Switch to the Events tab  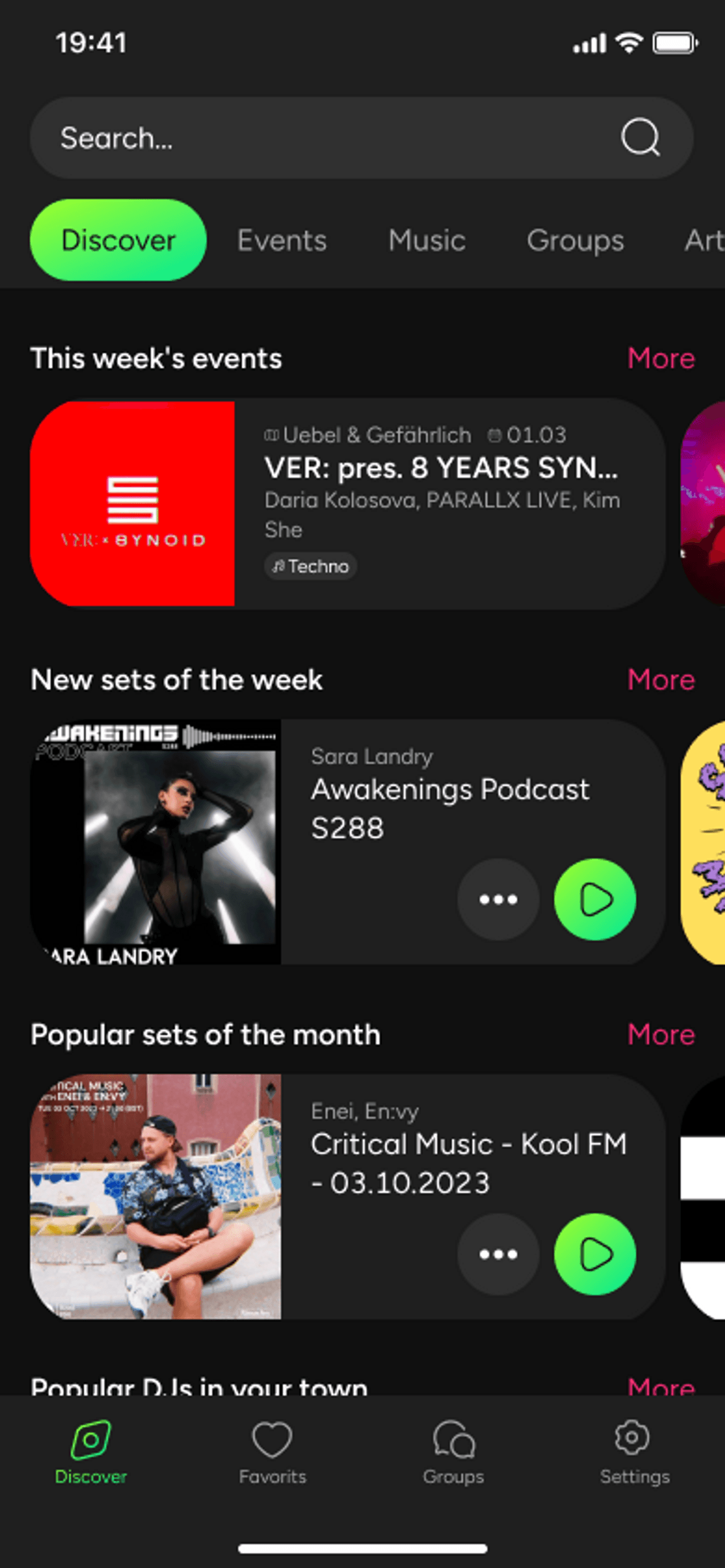(x=282, y=240)
